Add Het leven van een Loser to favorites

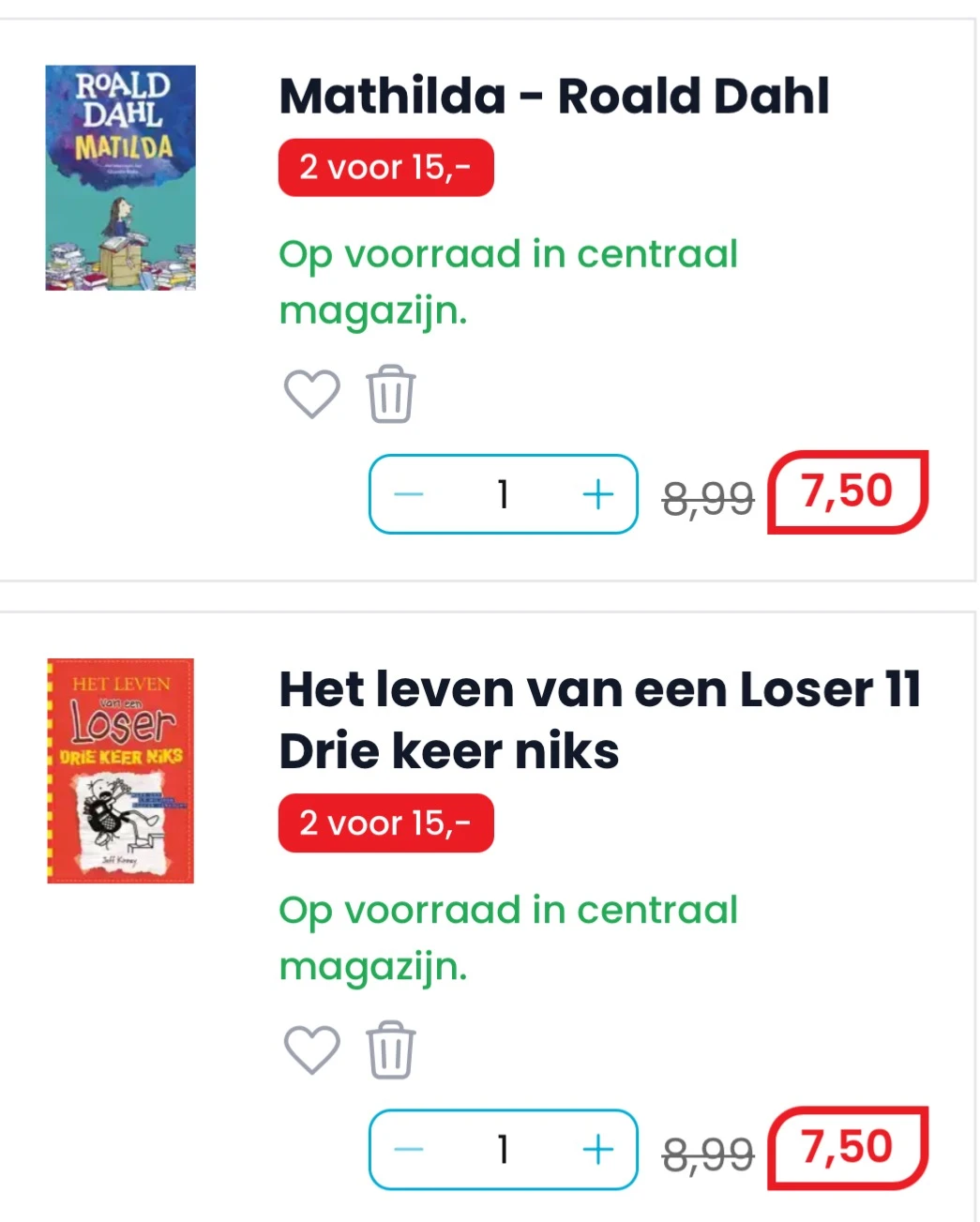pyautogui.click(x=311, y=1050)
